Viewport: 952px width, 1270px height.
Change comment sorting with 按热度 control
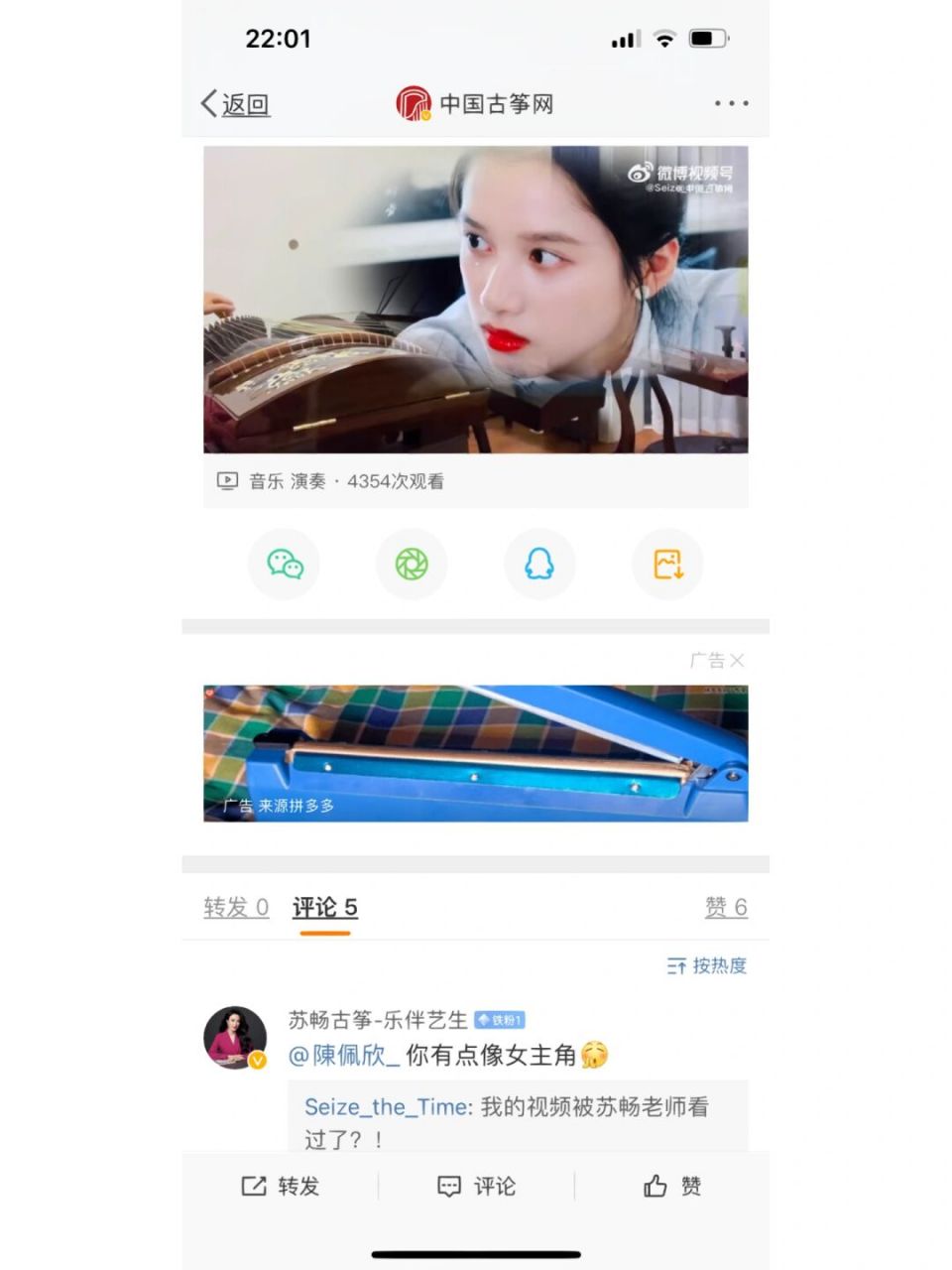click(707, 966)
